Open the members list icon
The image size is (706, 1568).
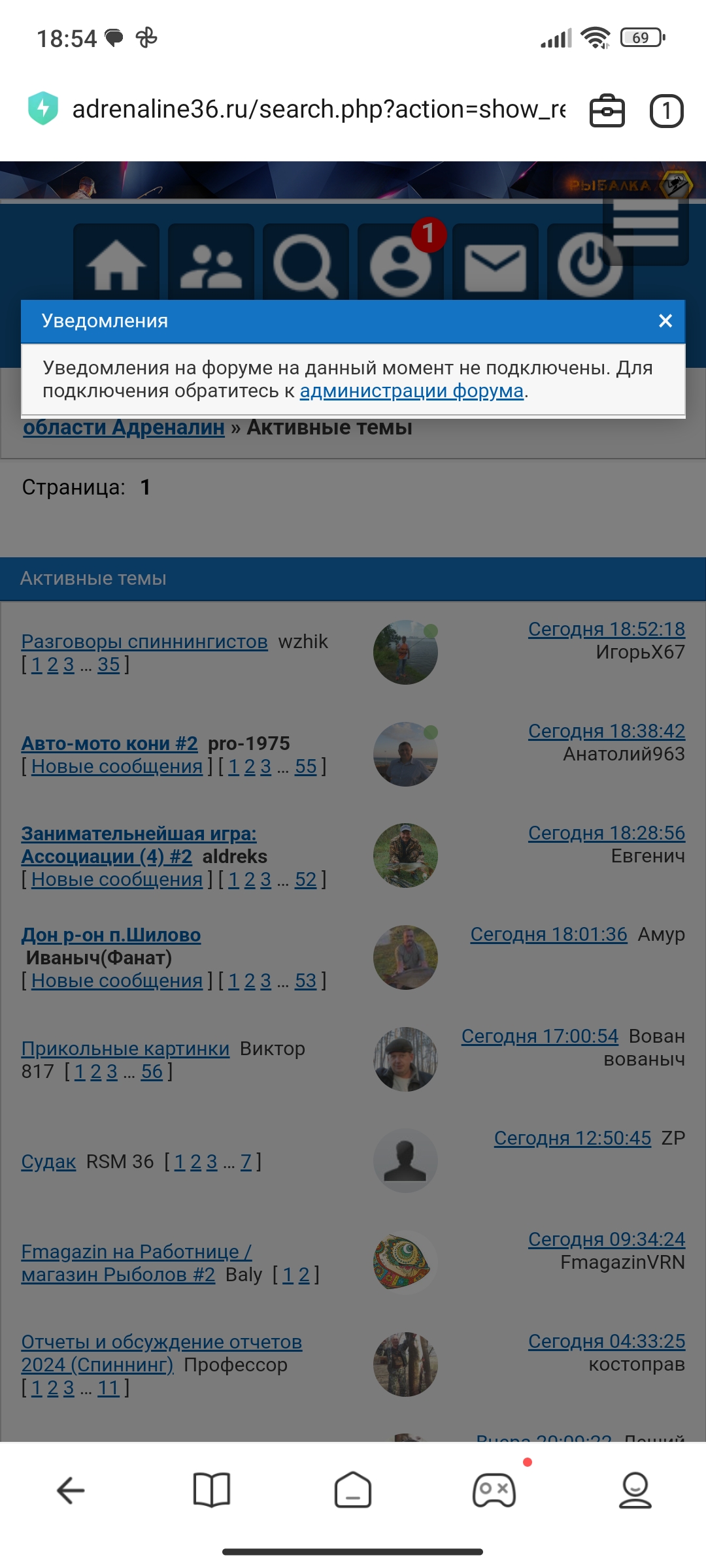[x=210, y=265]
